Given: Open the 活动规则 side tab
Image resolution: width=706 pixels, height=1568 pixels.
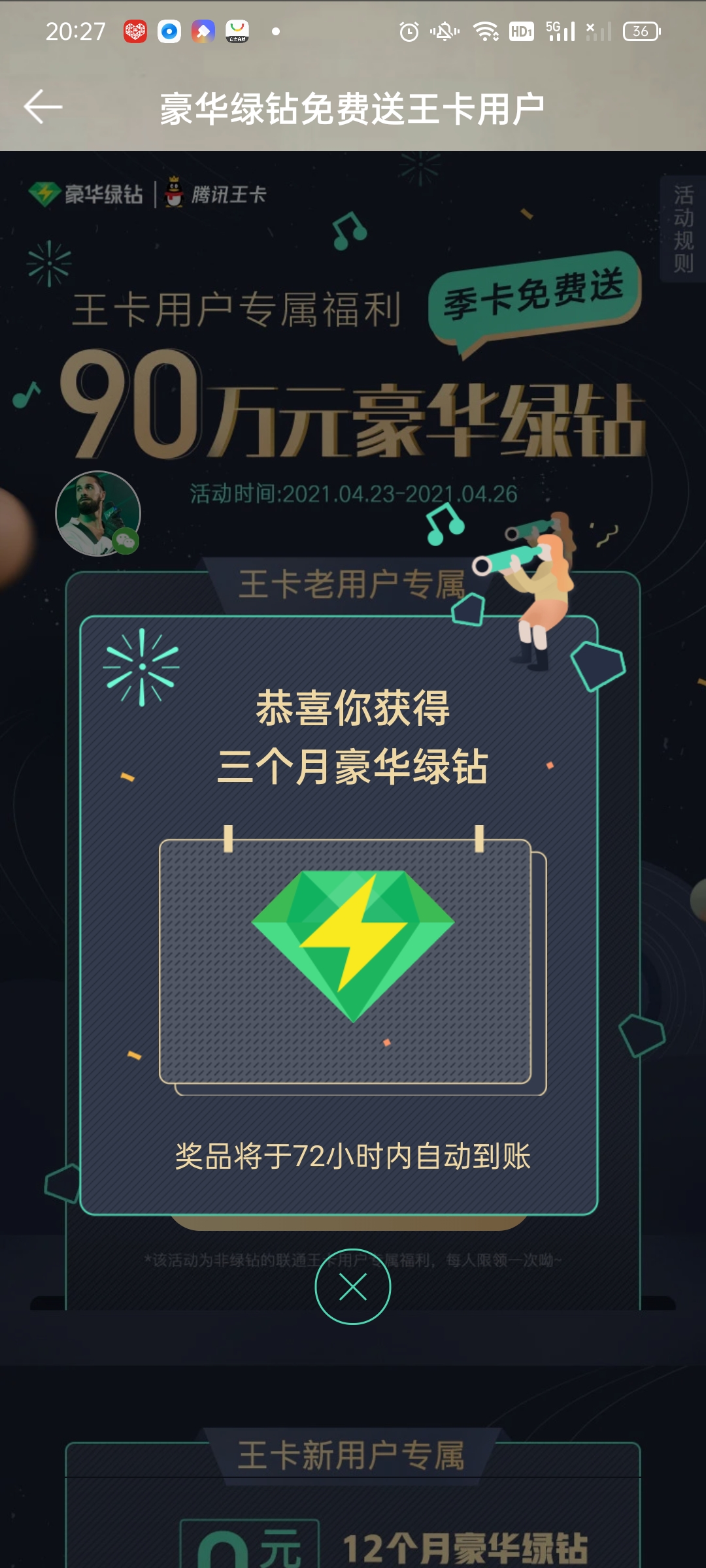Looking at the screenshot, I should click(x=683, y=229).
